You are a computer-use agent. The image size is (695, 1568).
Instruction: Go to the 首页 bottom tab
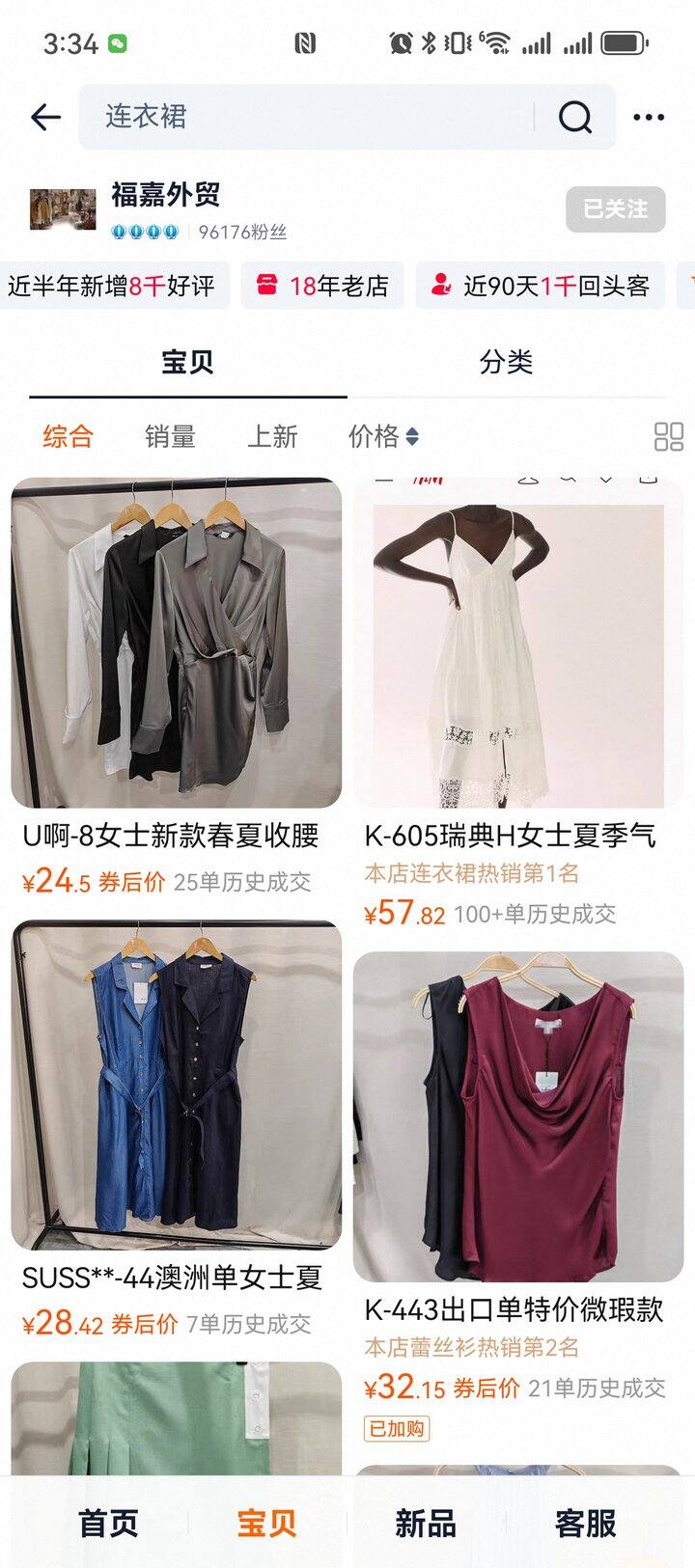pyautogui.click(x=108, y=1523)
